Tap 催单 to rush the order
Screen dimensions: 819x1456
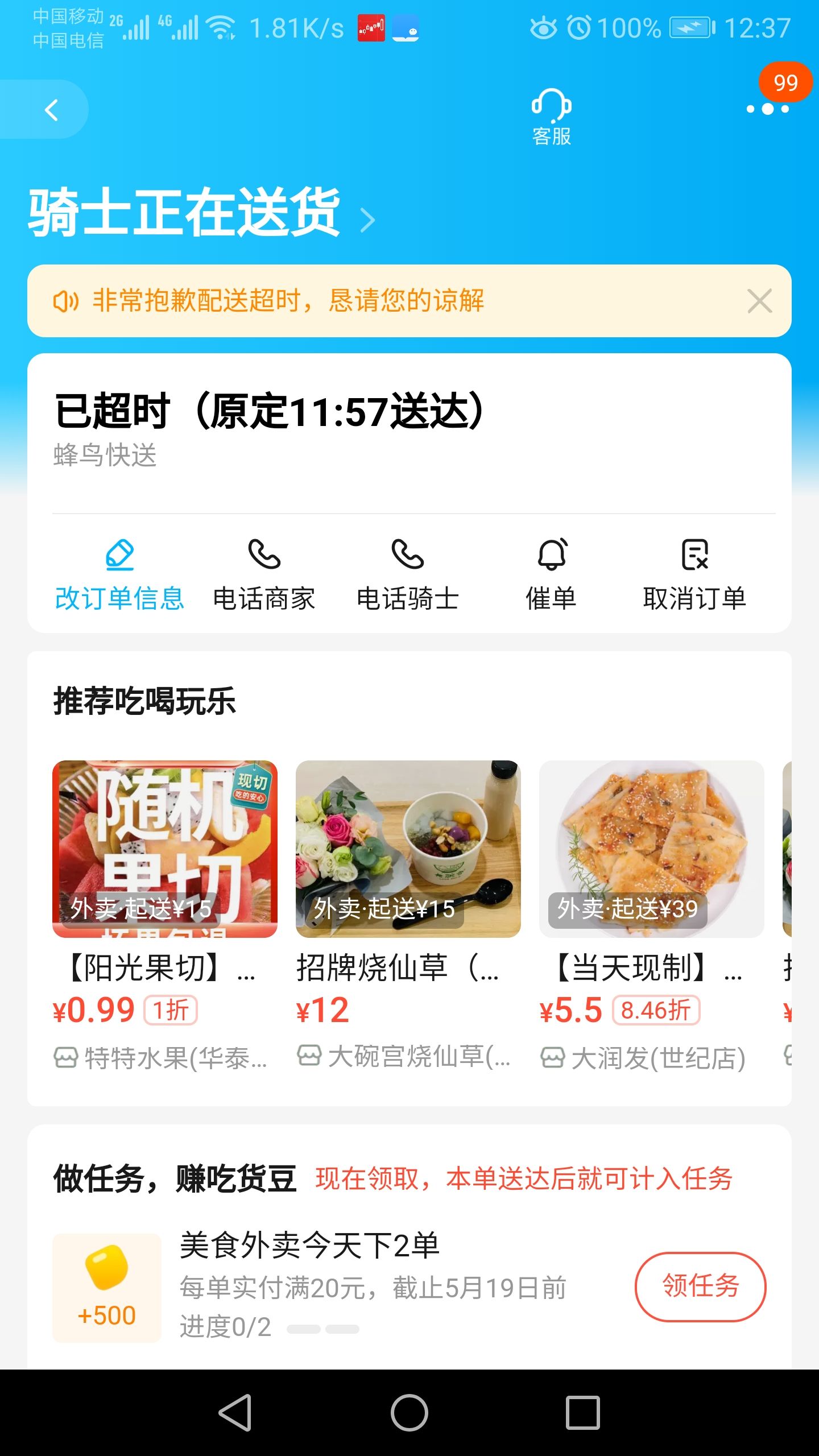pos(551,574)
